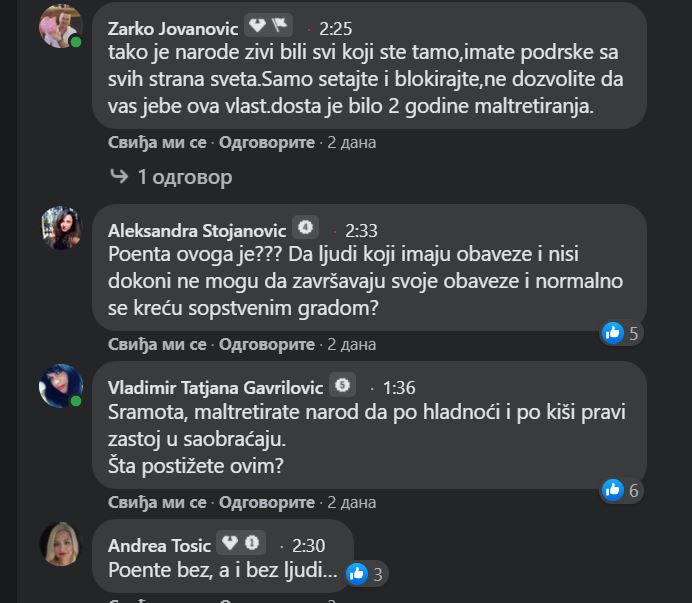Image resolution: width=692 pixels, height=603 pixels.
Task: Open Andrea Tosic's profile name
Action: 159,546
